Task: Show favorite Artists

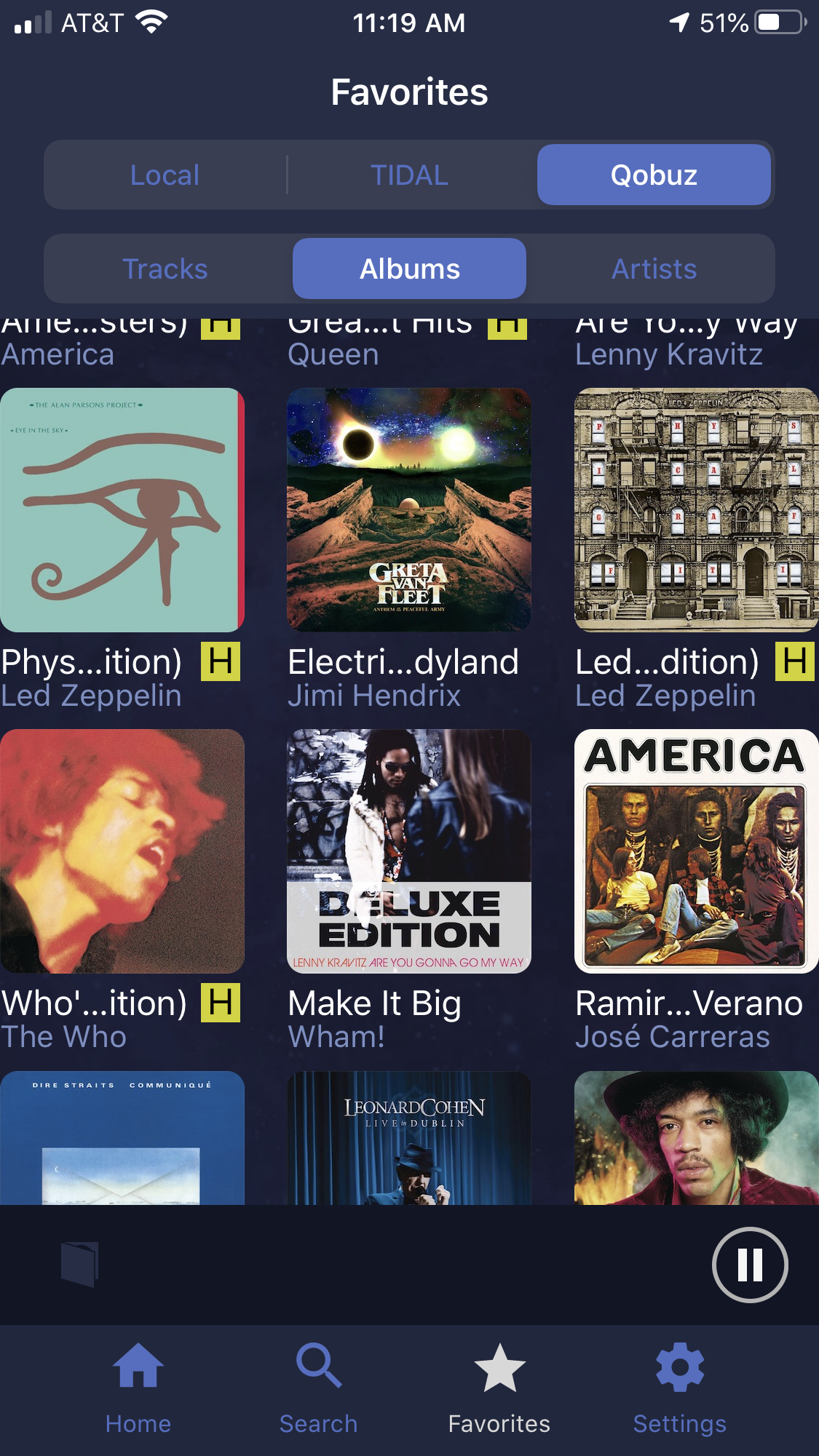Action: coord(654,269)
